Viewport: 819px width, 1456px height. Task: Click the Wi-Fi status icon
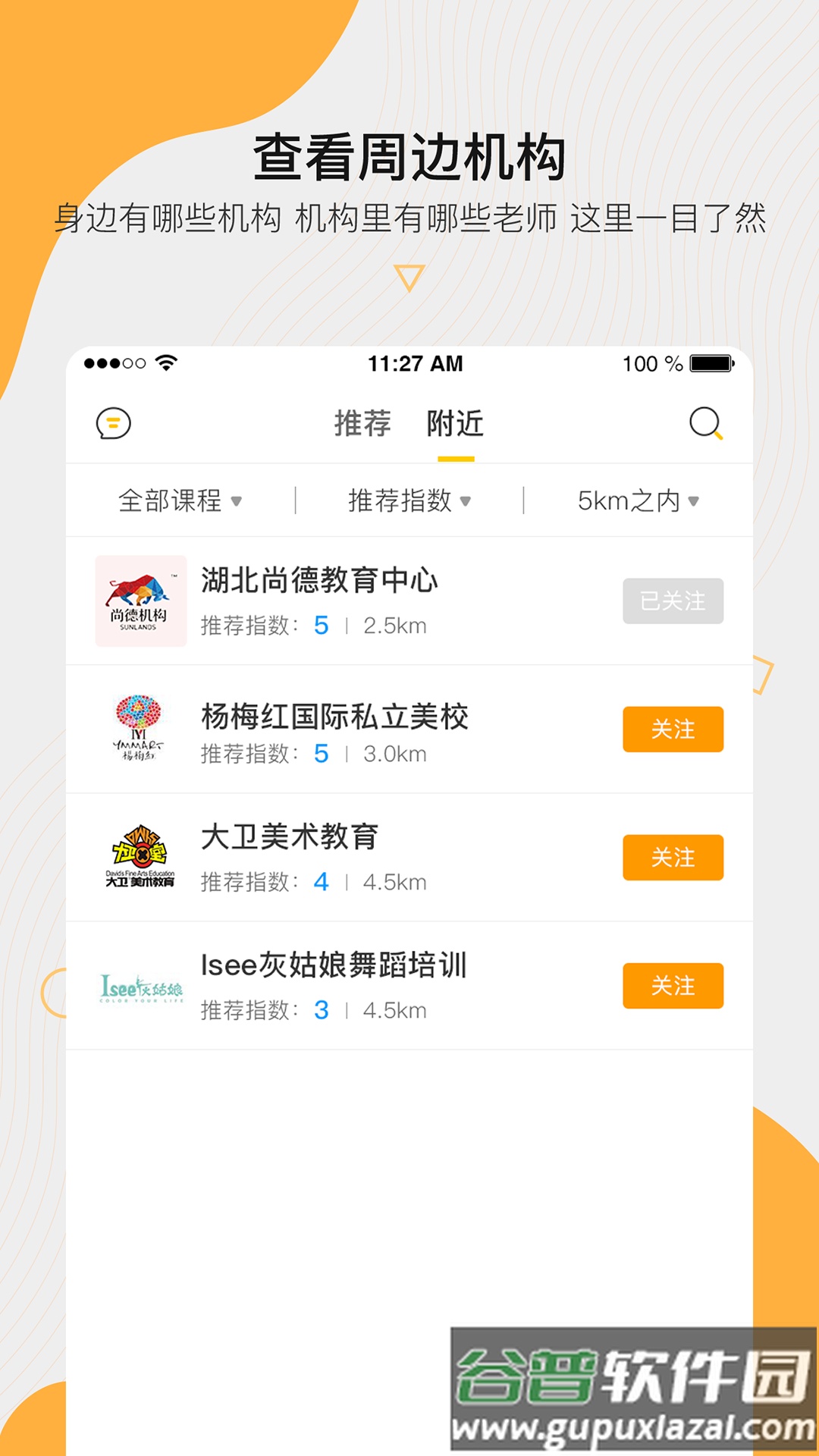pyautogui.click(x=165, y=364)
